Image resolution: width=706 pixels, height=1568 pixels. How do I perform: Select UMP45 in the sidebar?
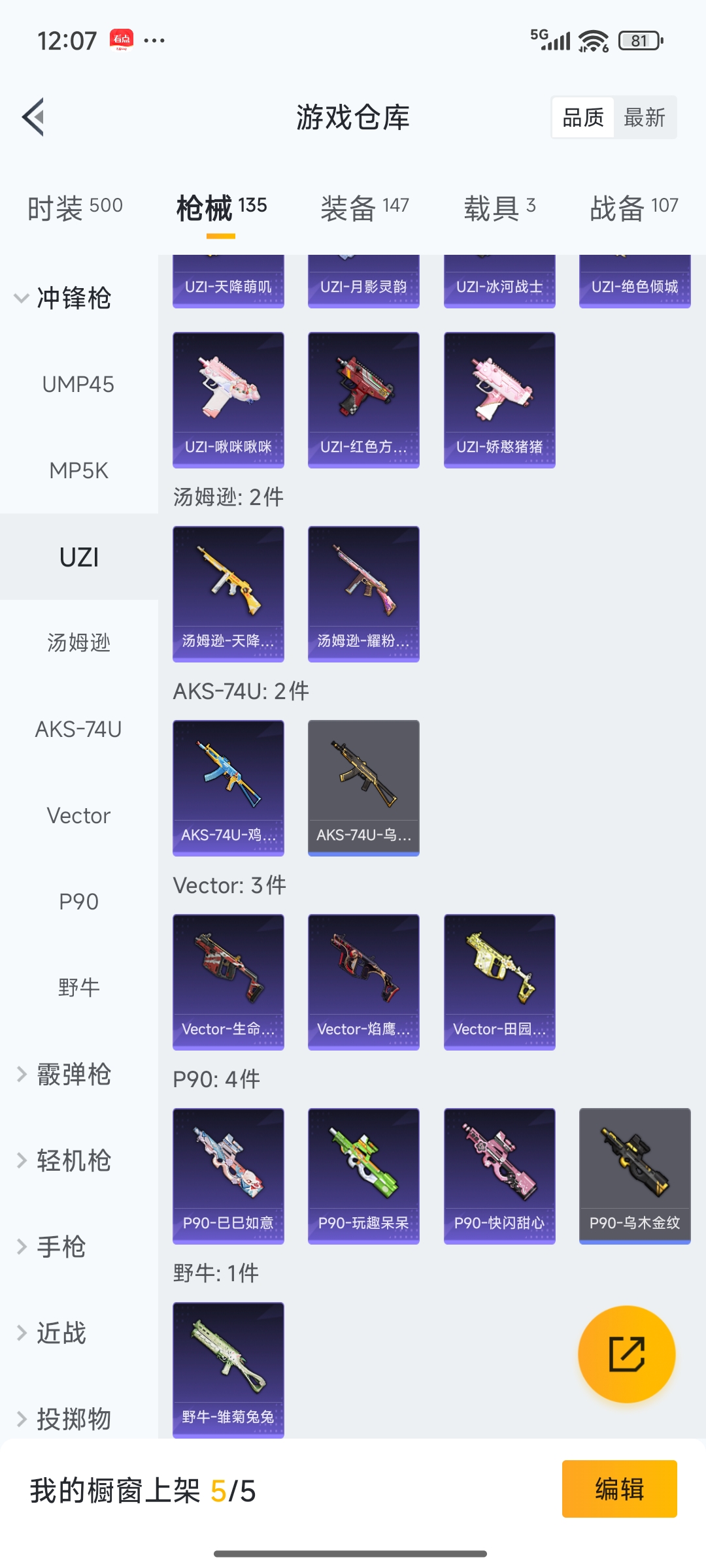(78, 384)
